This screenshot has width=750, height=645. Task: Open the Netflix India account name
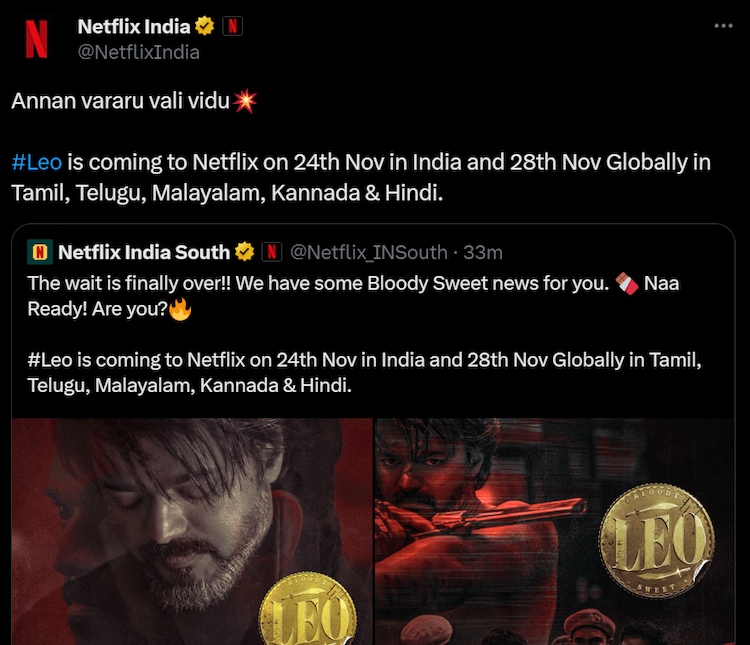pyautogui.click(x=134, y=26)
